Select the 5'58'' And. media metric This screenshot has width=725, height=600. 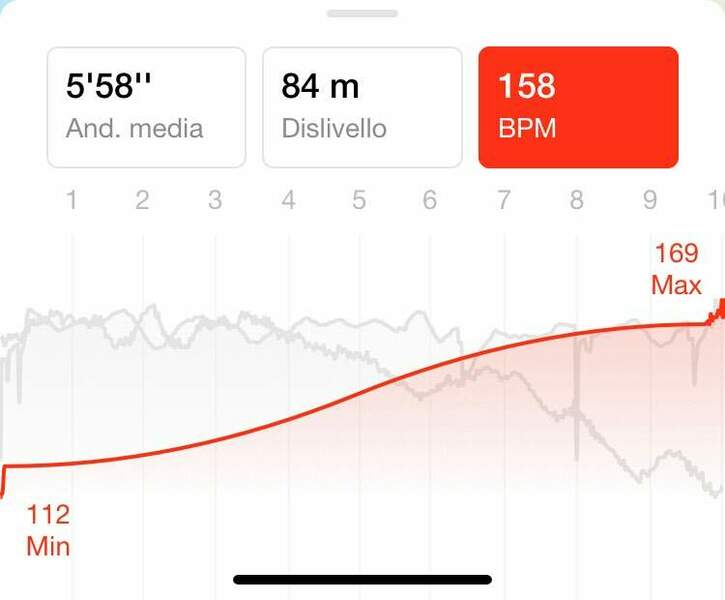pyautogui.click(x=146, y=107)
